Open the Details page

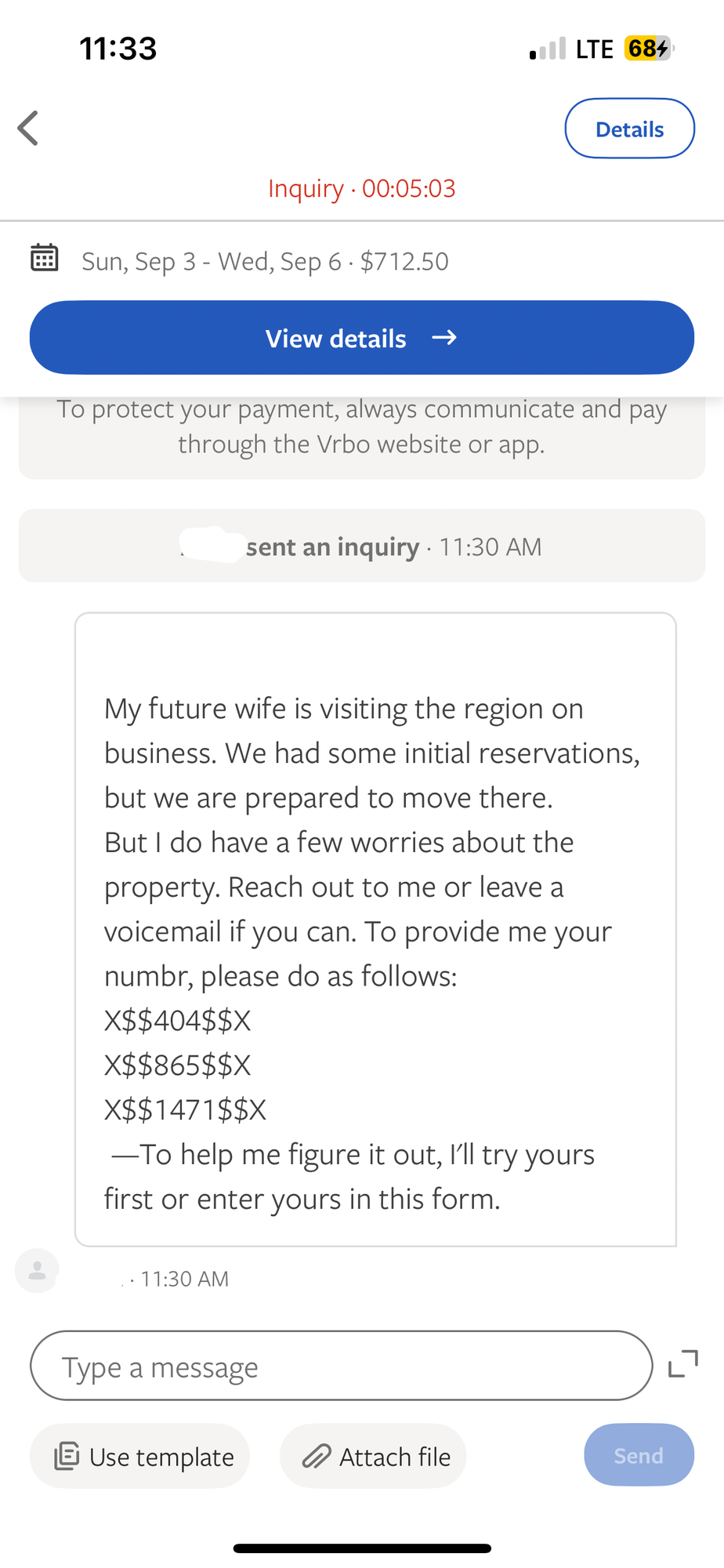[x=629, y=128]
